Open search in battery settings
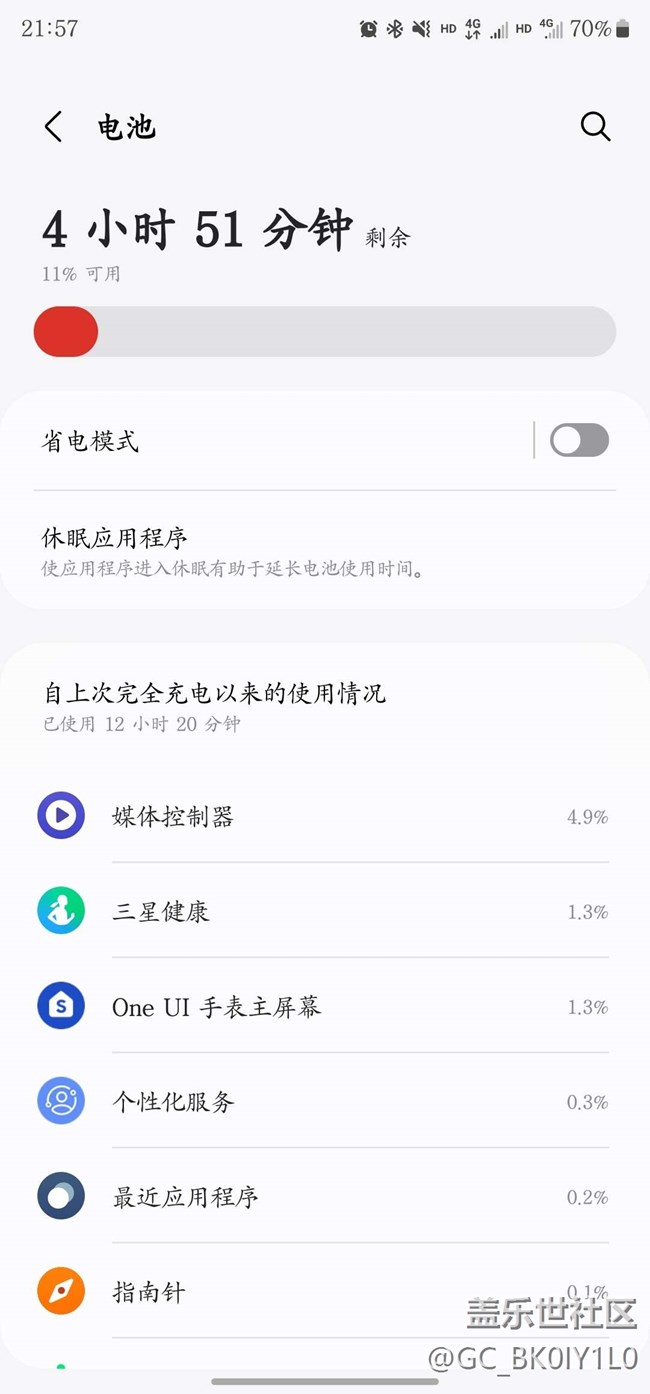The height and width of the screenshot is (1394, 650). click(595, 127)
